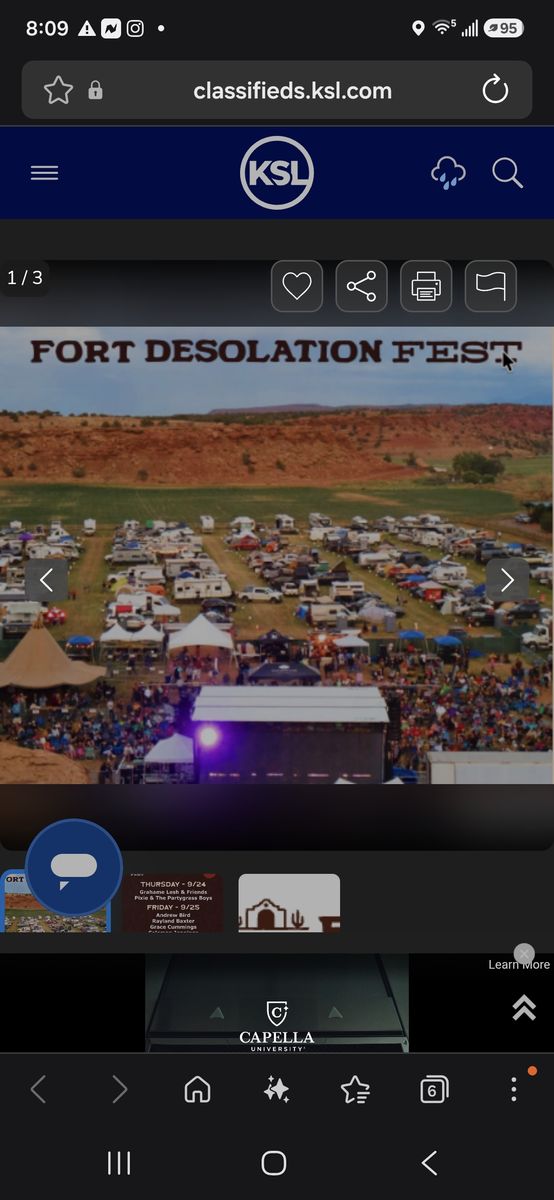
Task: Go to the browser home page
Action: tap(198, 1089)
